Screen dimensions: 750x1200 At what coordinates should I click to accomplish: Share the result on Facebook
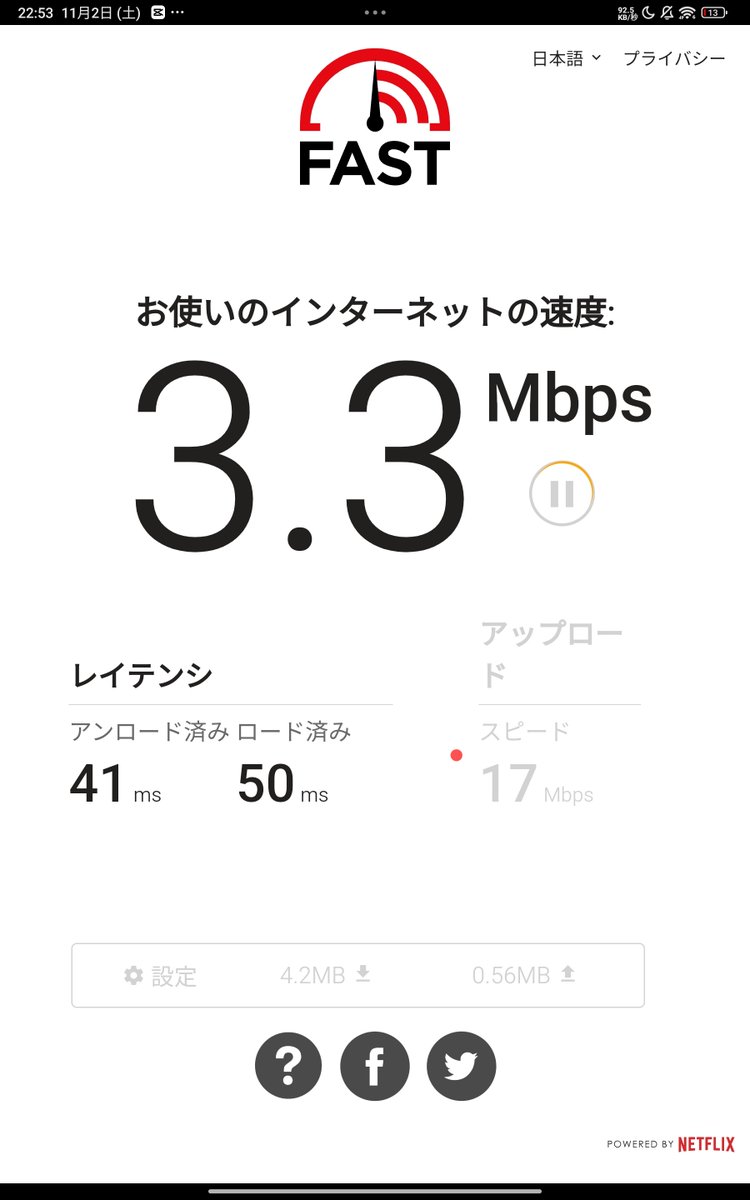coord(375,1066)
